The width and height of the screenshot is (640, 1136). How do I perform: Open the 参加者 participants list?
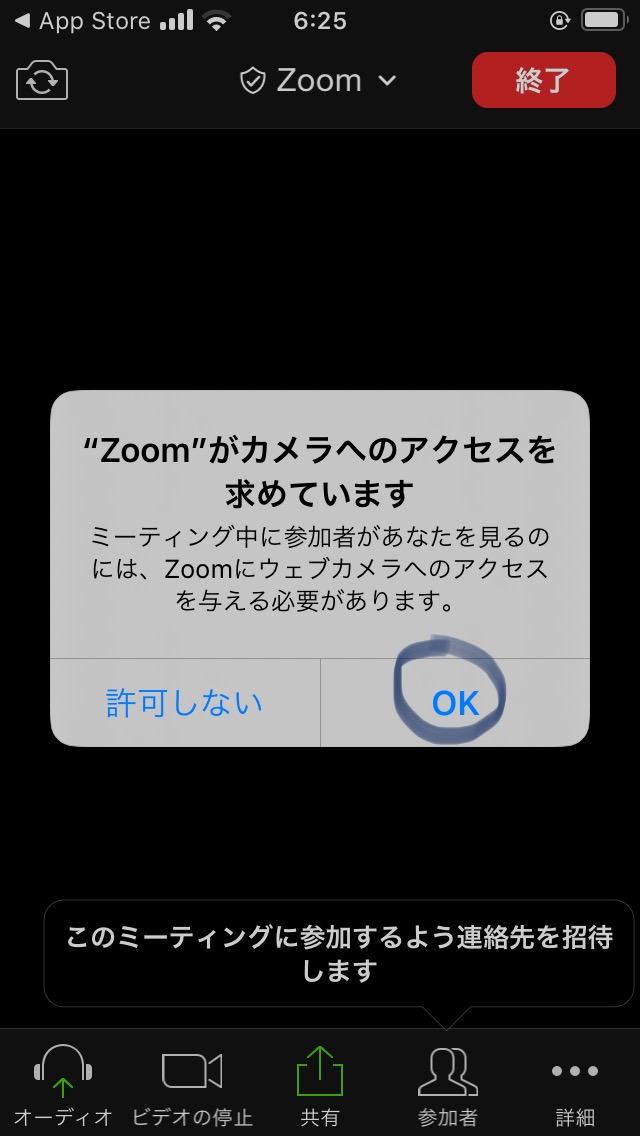(447, 1083)
